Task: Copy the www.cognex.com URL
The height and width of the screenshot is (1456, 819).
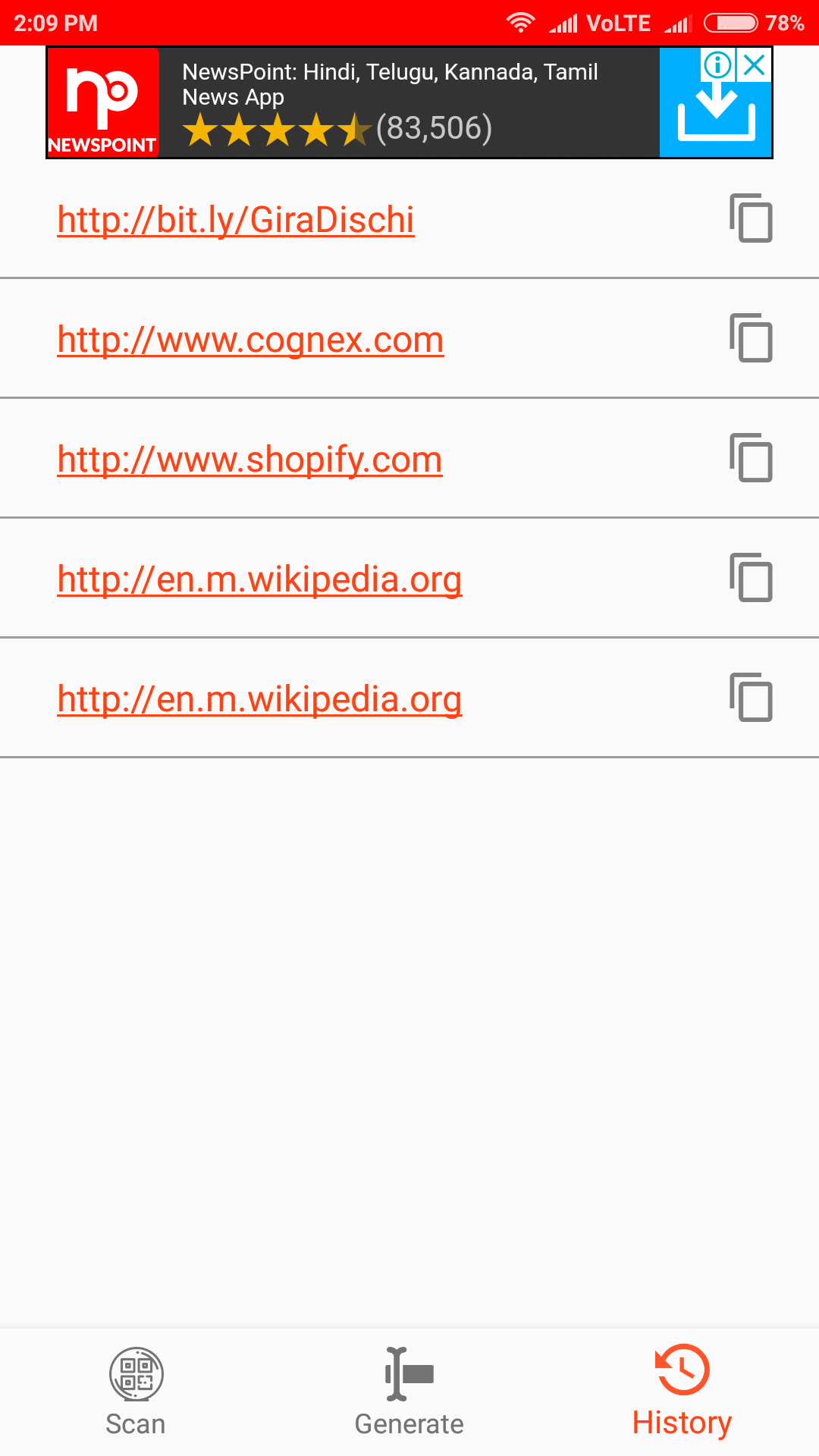Action: (x=751, y=338)
